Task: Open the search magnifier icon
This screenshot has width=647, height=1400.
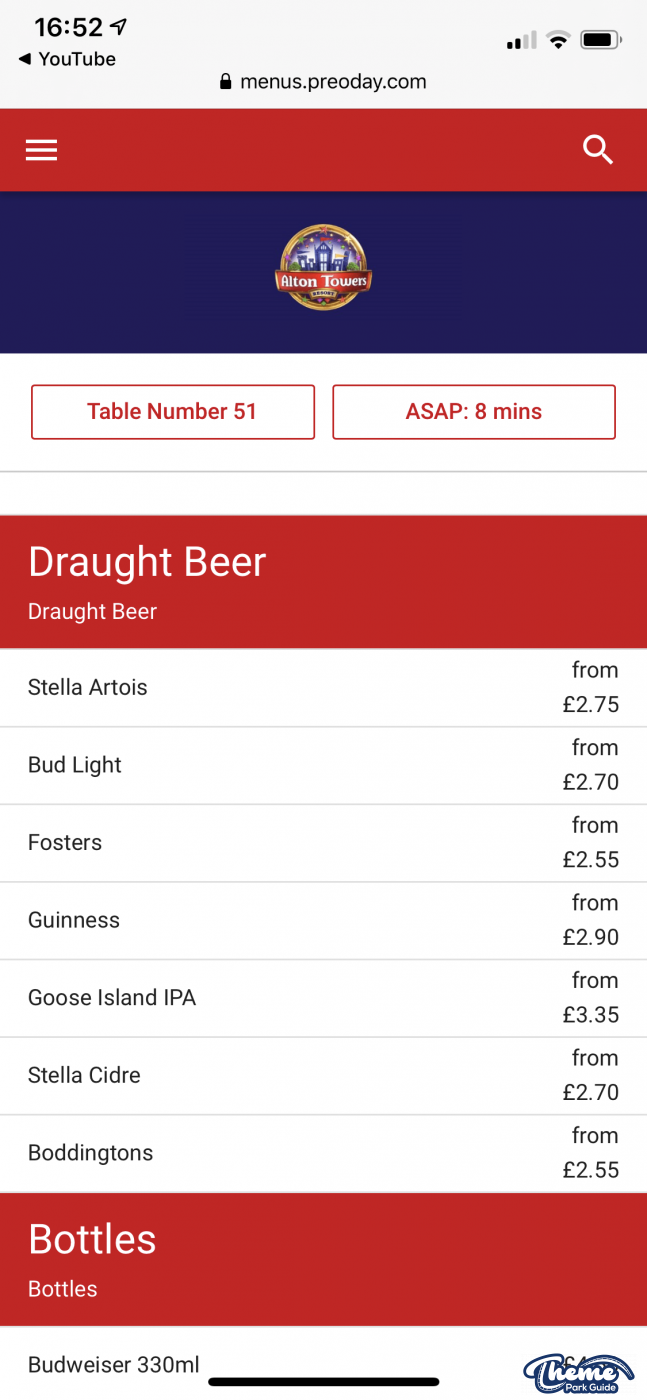Action: click(x=598, y=150)
